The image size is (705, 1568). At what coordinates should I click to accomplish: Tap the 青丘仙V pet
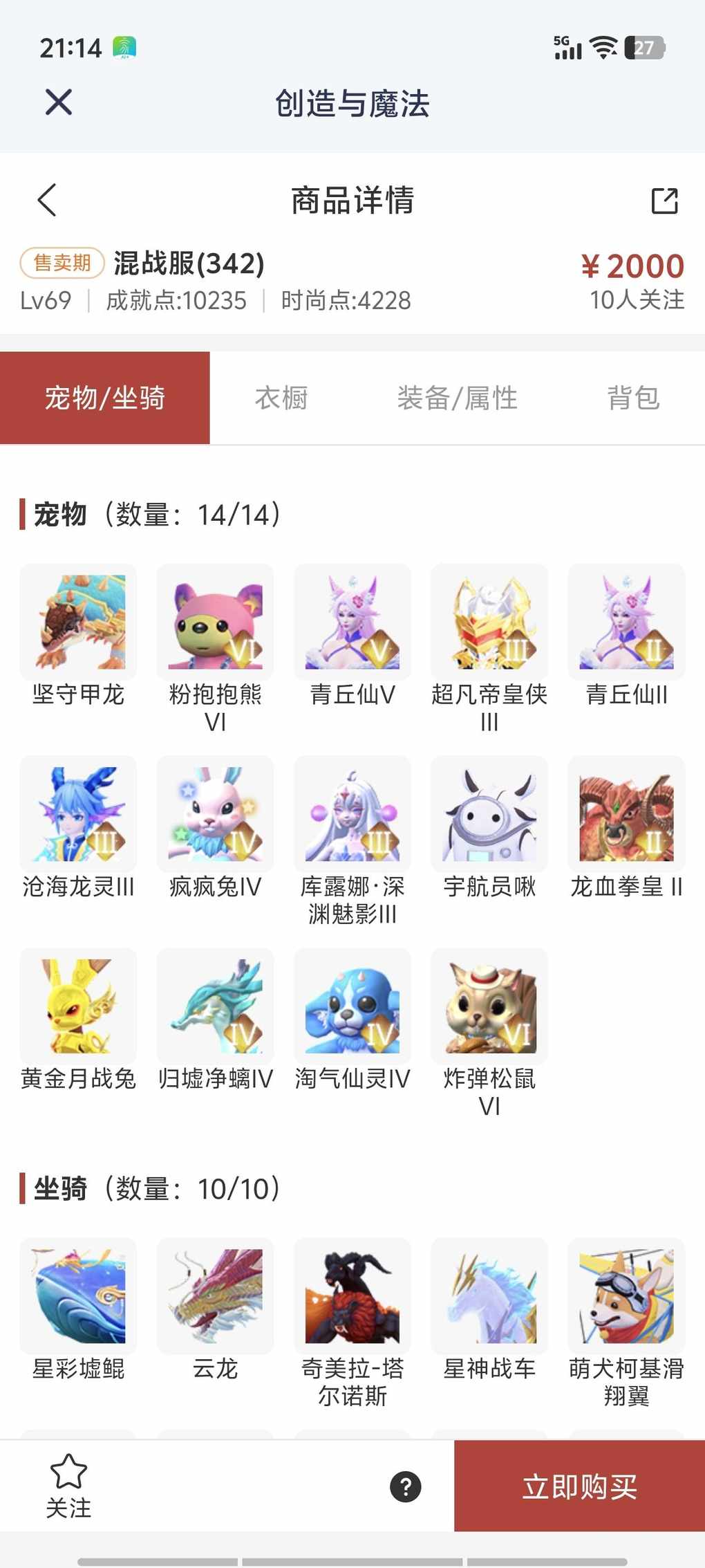[352, 622]
